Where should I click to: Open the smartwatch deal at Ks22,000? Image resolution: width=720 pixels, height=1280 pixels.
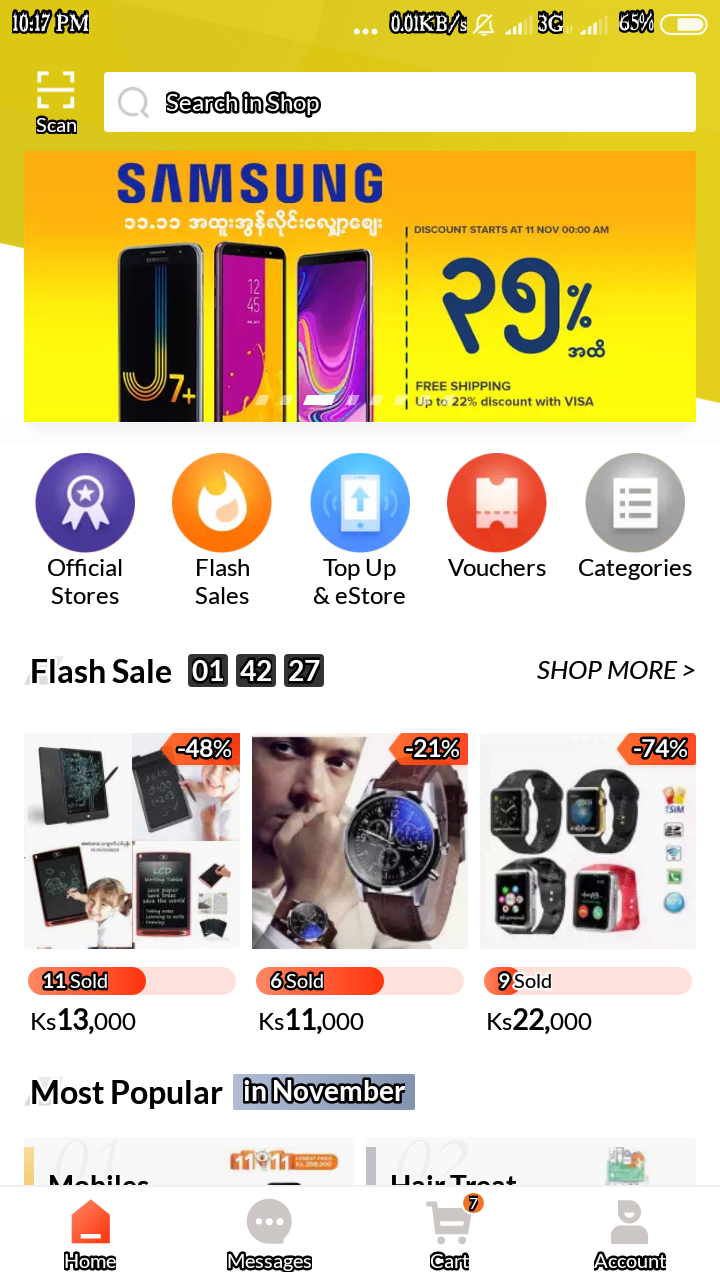[588, 841]
